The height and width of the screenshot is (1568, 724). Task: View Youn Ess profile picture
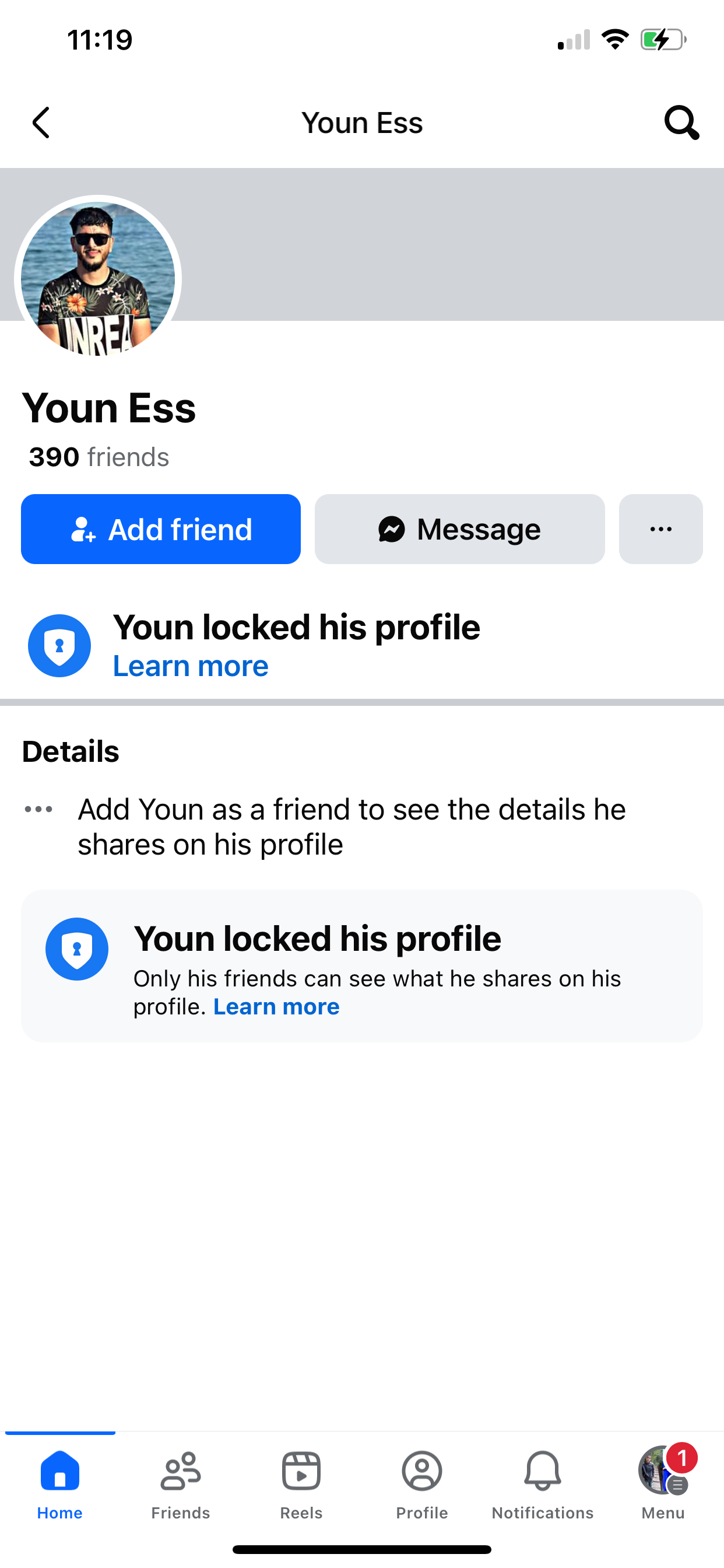pyautogui.click(x=97, y=278)
